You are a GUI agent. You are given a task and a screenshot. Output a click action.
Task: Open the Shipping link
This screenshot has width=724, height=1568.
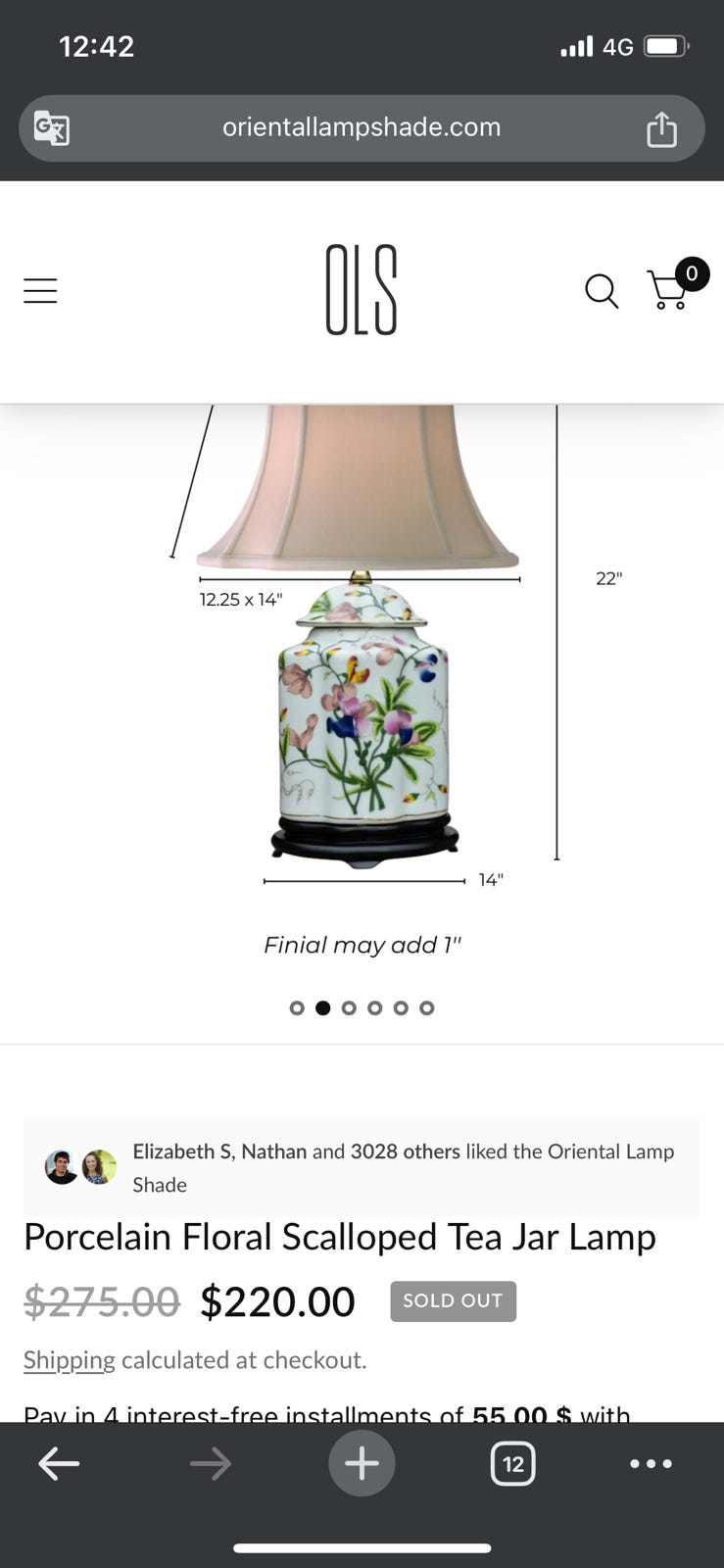pyautogui.click(x=68, y=1360)
